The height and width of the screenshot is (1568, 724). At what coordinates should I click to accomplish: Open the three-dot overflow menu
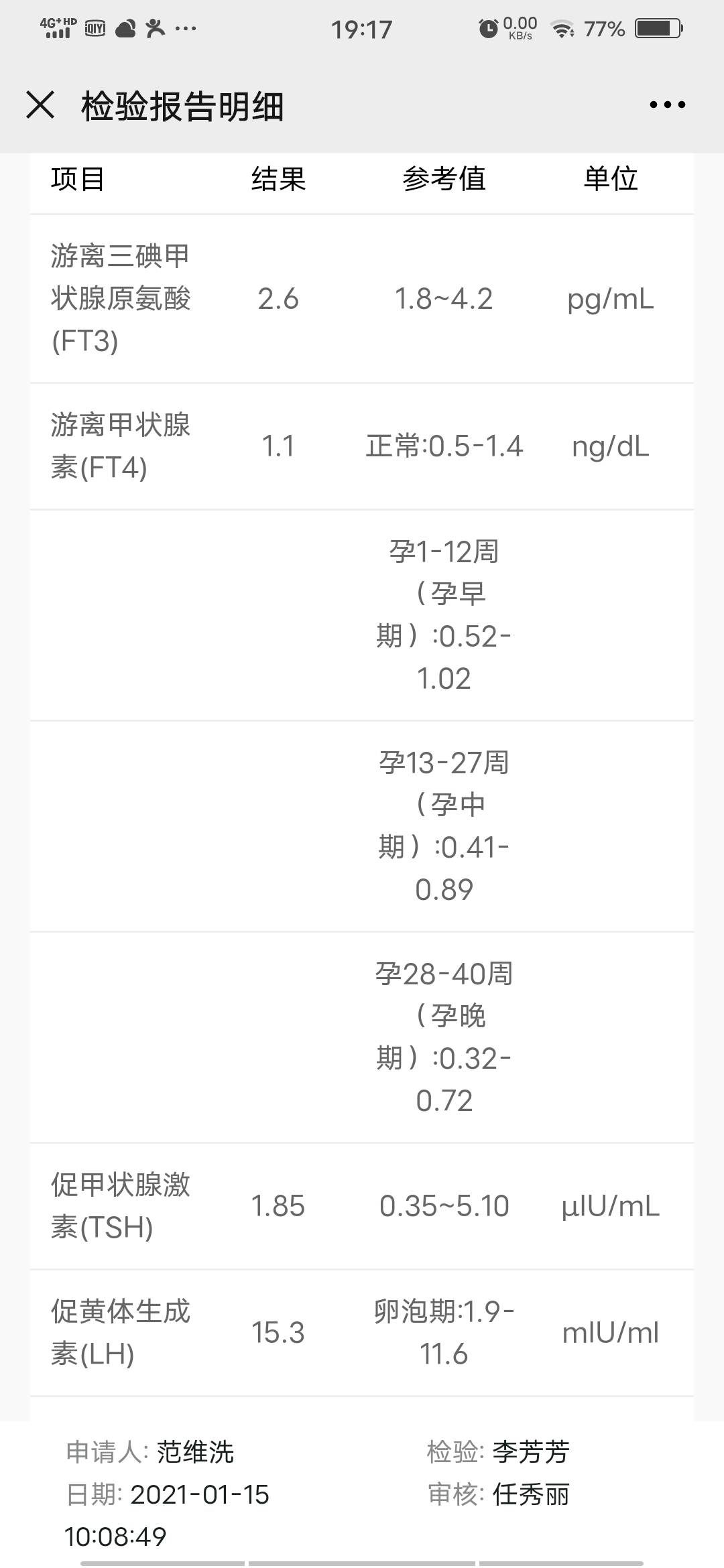point(667,105)
